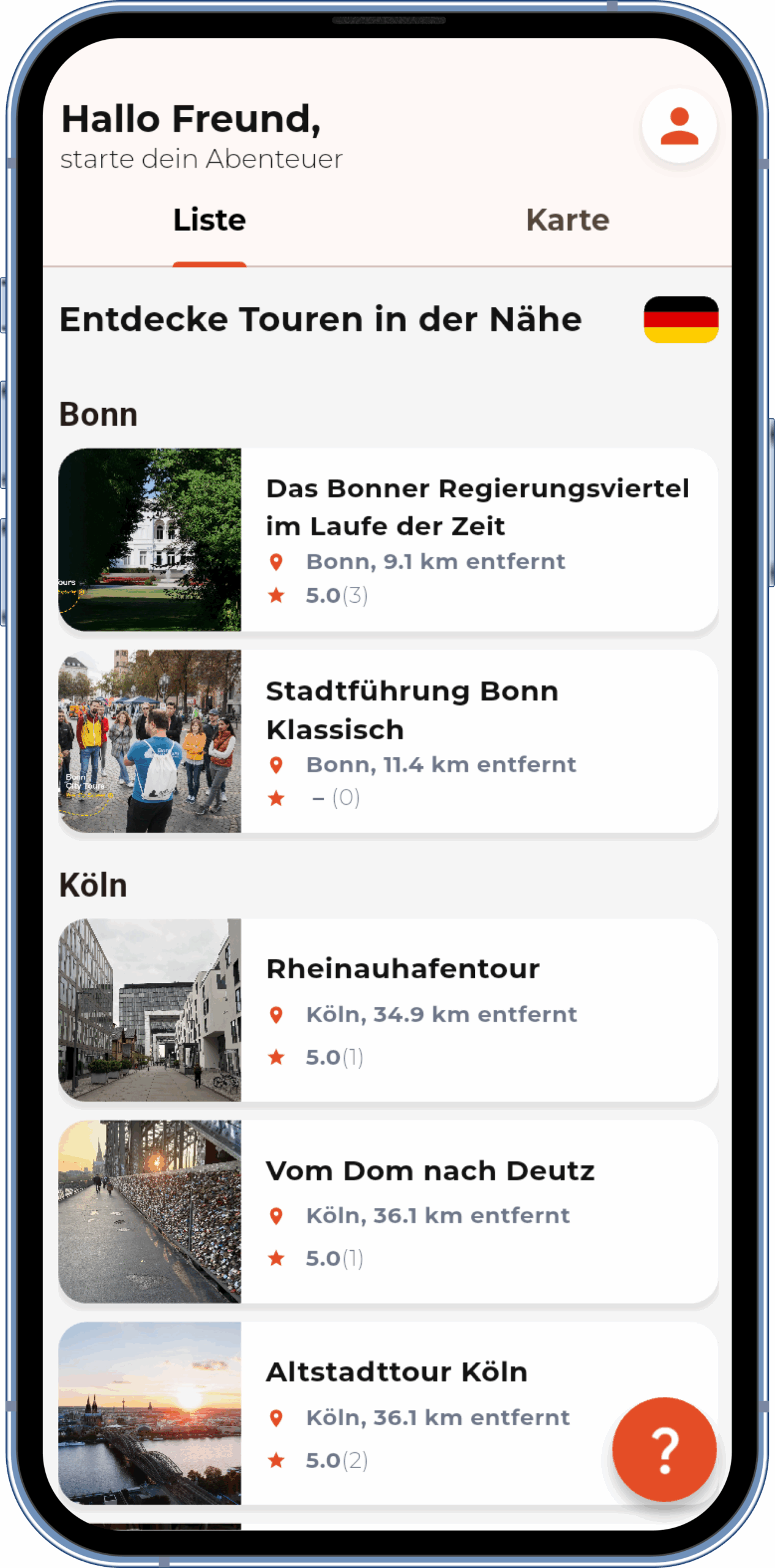Click the location pin for Stadtführung Bonn Klassisch
Viewport: 775px width, 1568px height.
coord(277,764)
